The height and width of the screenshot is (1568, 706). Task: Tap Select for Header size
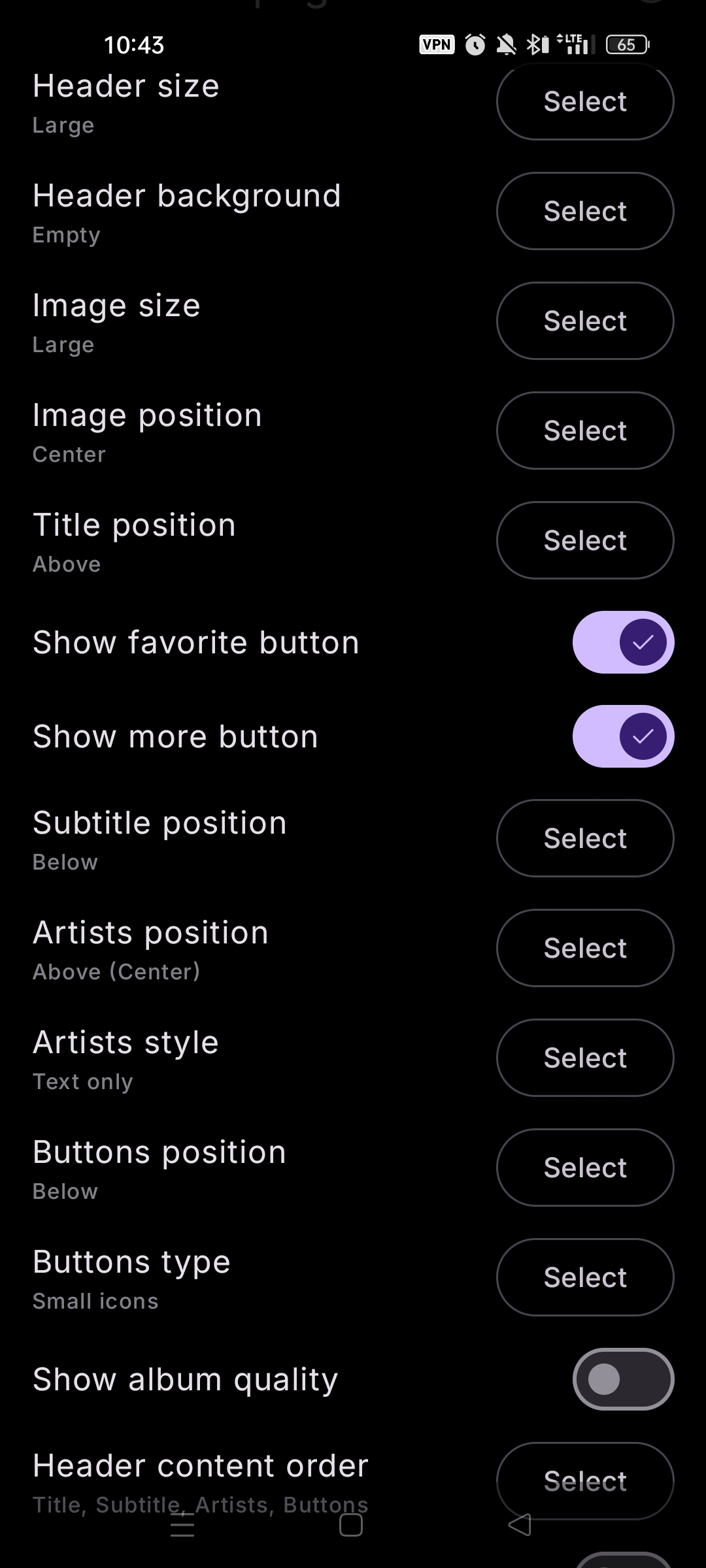[x=585, y=101]
